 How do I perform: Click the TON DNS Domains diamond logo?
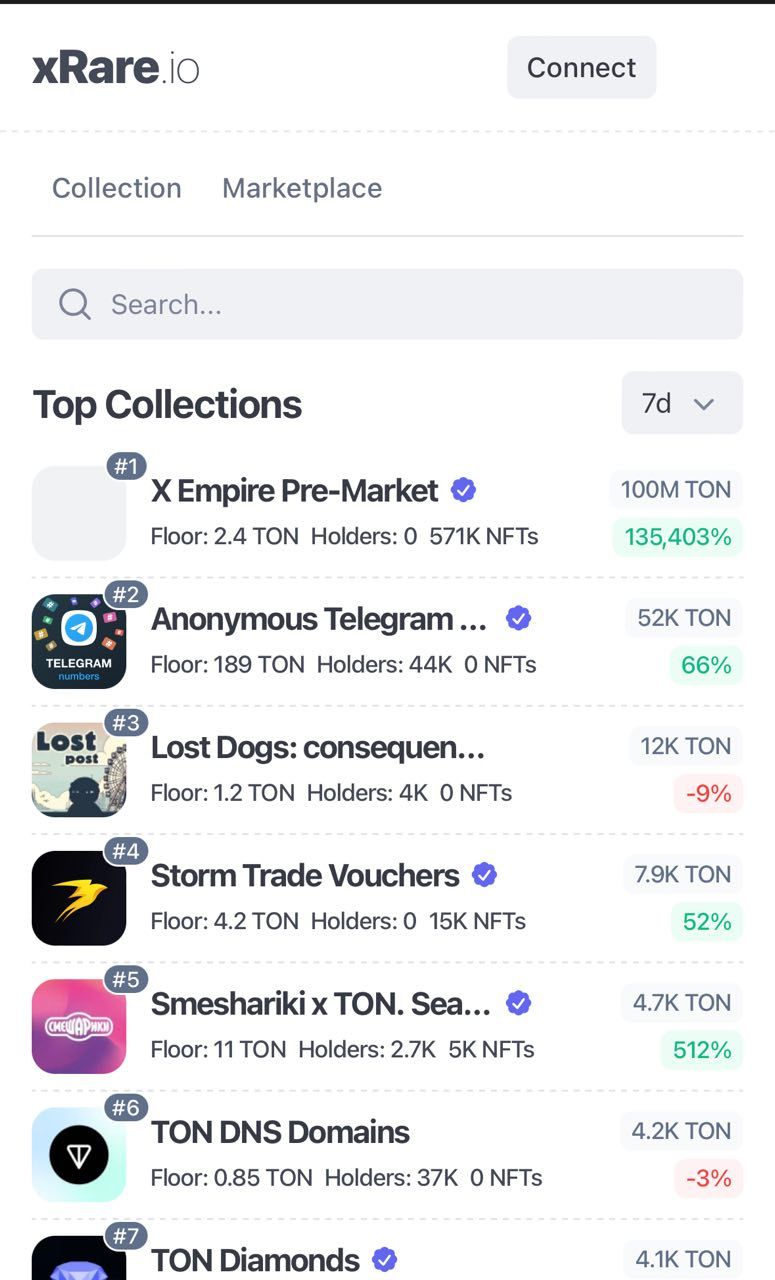[x=79, y=1154]
